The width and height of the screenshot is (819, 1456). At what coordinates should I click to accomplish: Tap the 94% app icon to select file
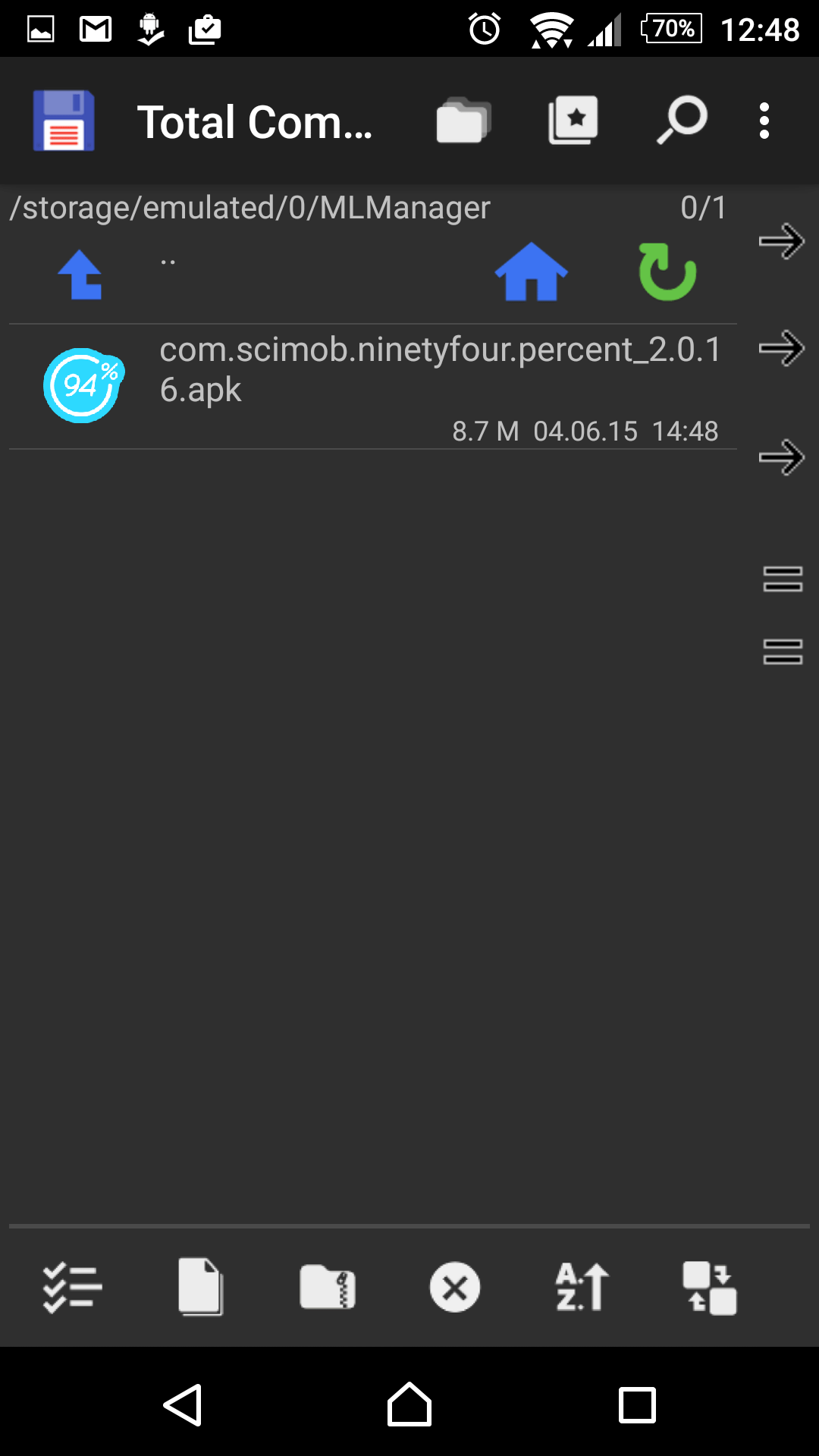pos(83,385)
